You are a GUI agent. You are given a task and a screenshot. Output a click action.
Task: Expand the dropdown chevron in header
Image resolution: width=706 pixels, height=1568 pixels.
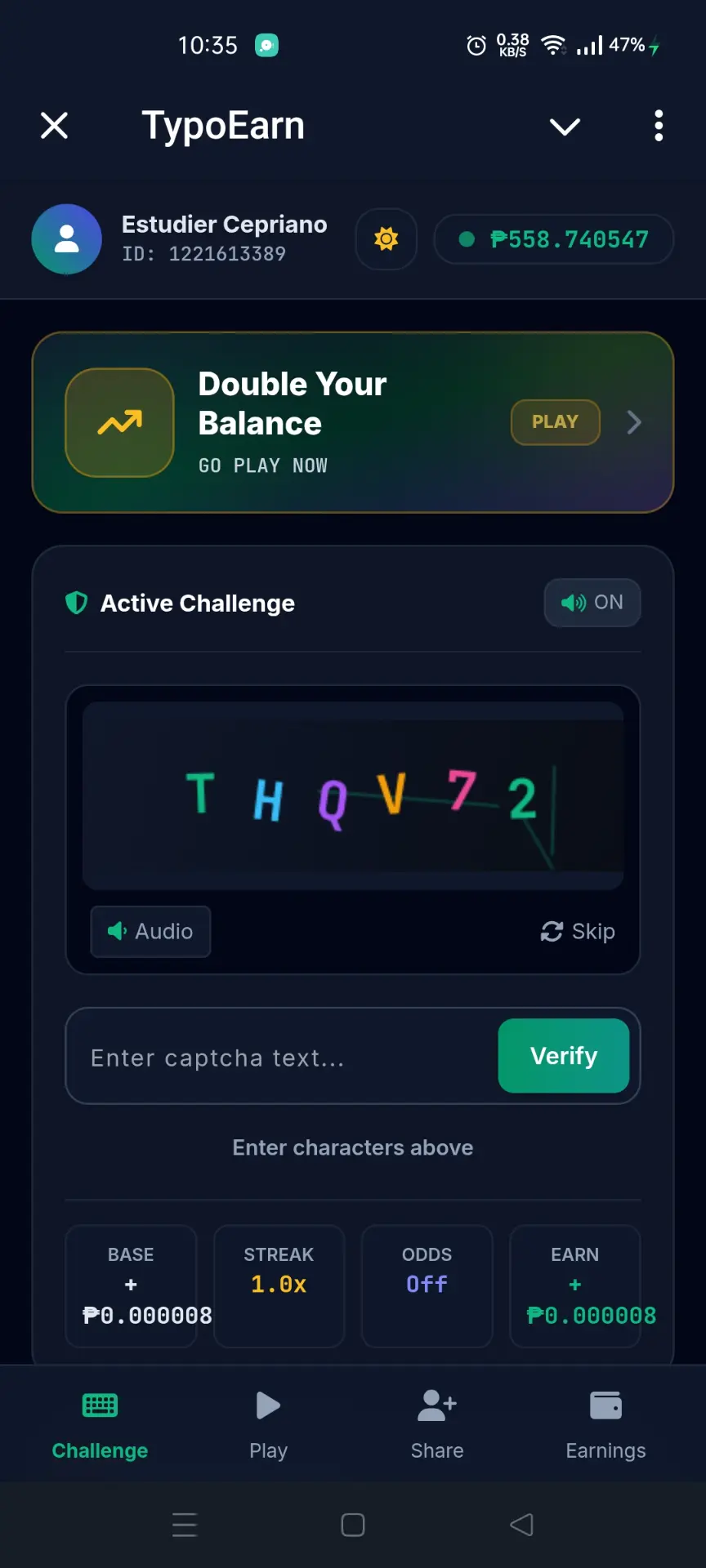(565, 127)
